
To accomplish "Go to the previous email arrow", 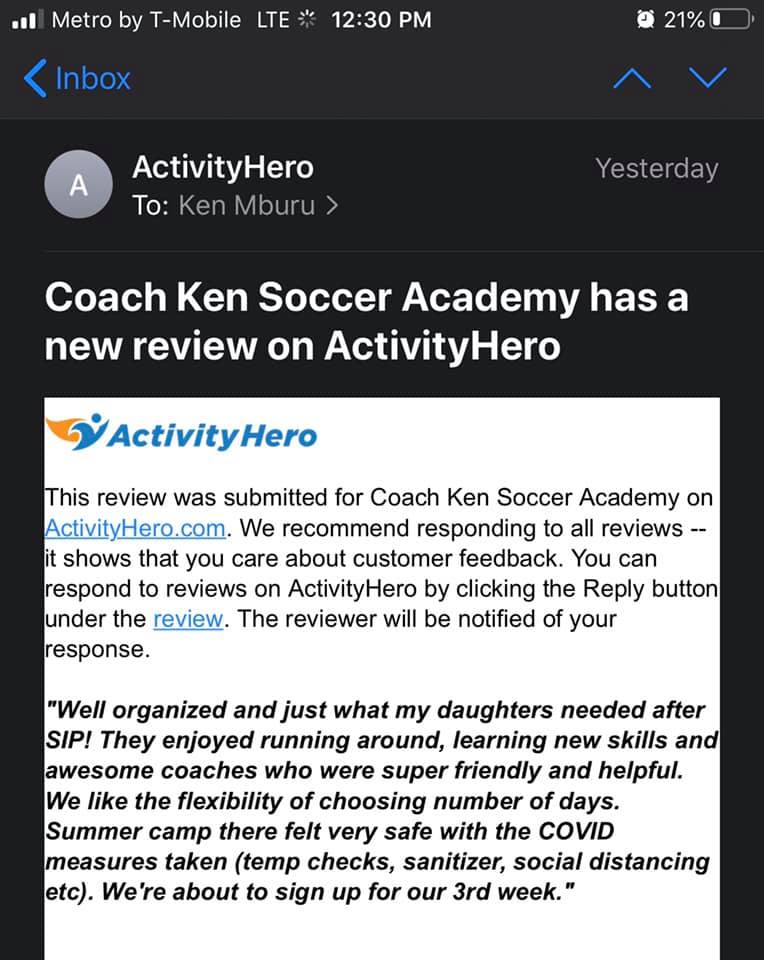I will click(632, 78).
